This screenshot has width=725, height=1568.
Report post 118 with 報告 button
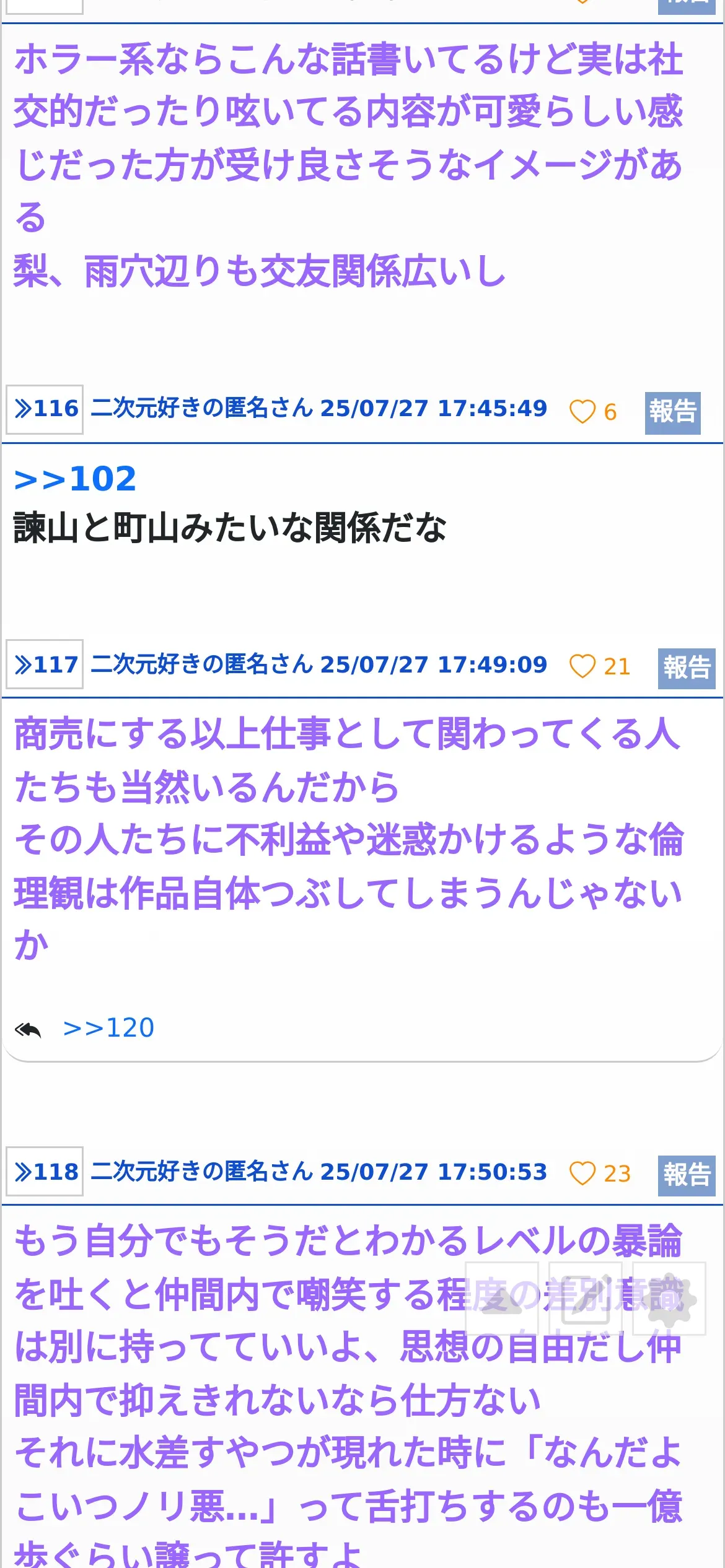pos(687,1175)
